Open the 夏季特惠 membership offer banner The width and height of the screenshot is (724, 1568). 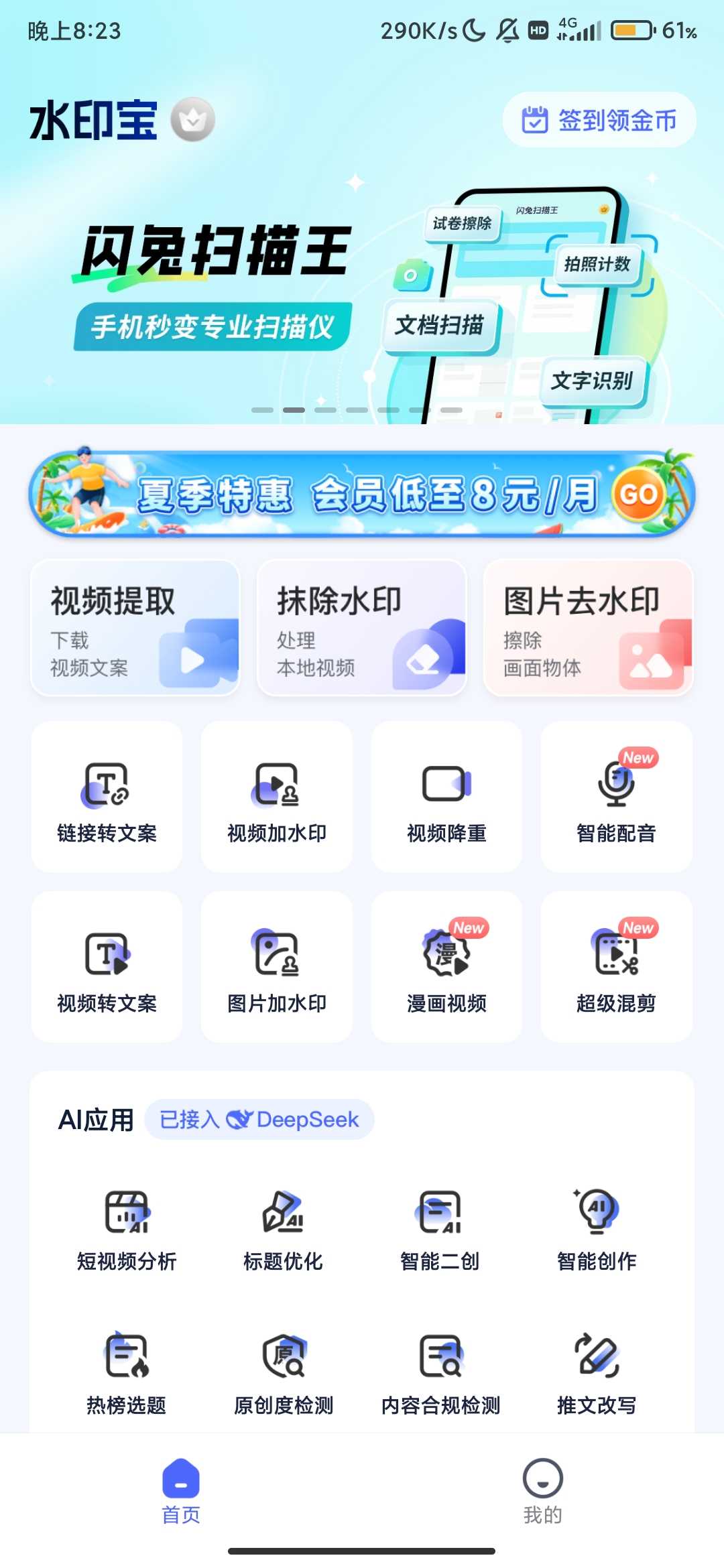(362, 494)
